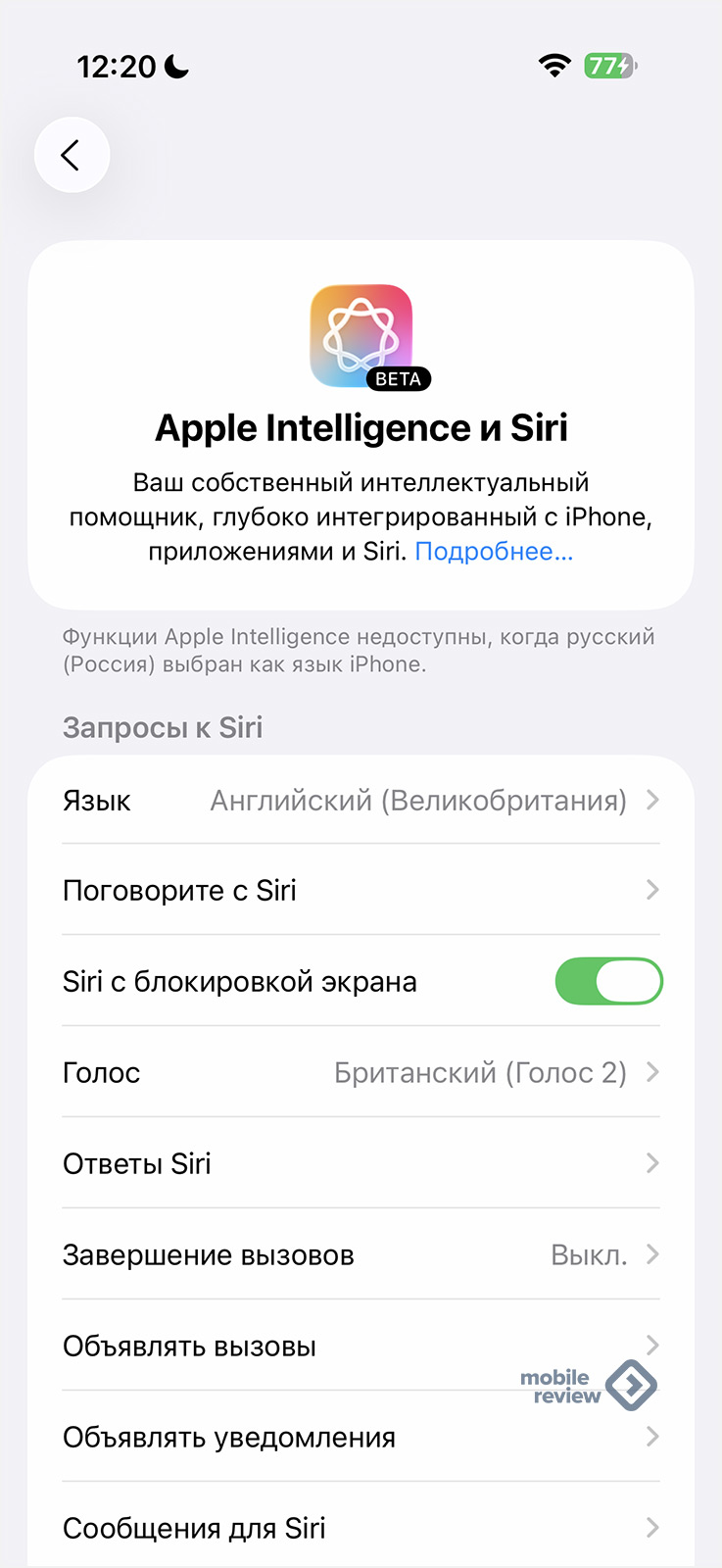Viewport: 722px width, 1568px height.
Task: Open the Голос voice selection
Action: point(361,1073)
